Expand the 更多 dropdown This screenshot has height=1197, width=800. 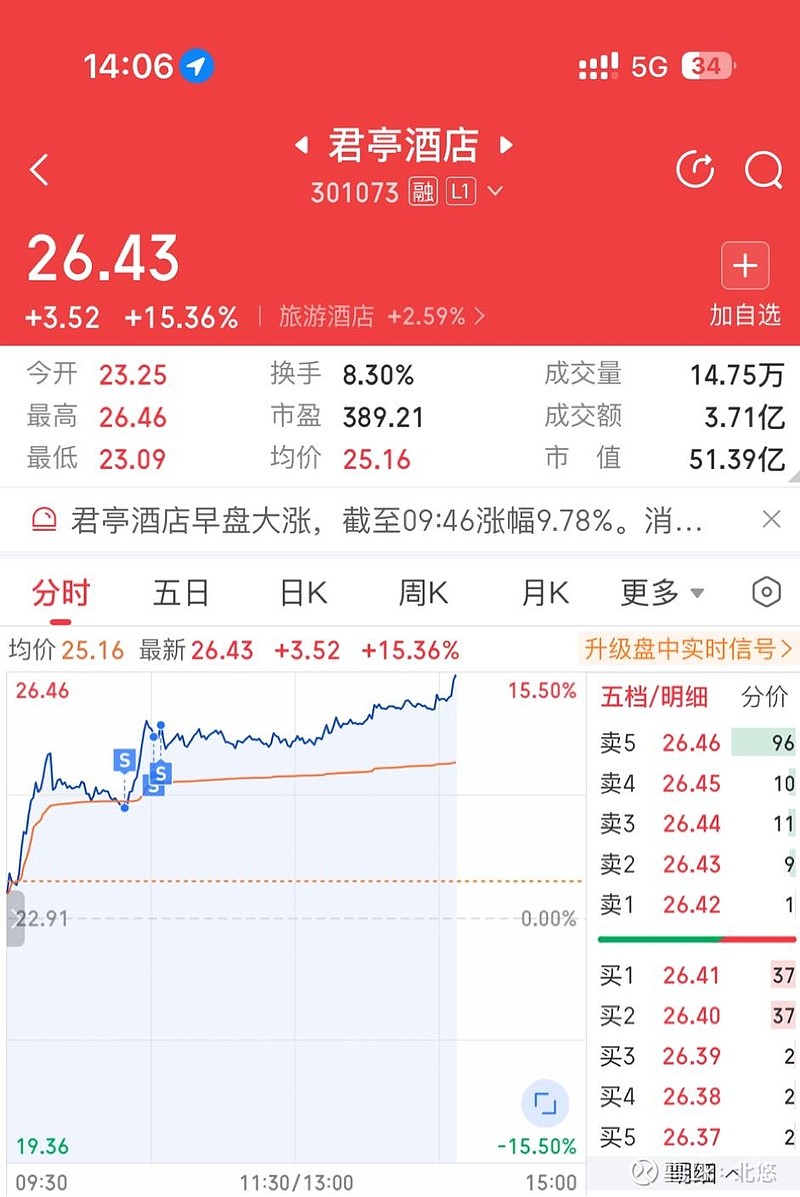pyautogui.click(x=662, y=593)
